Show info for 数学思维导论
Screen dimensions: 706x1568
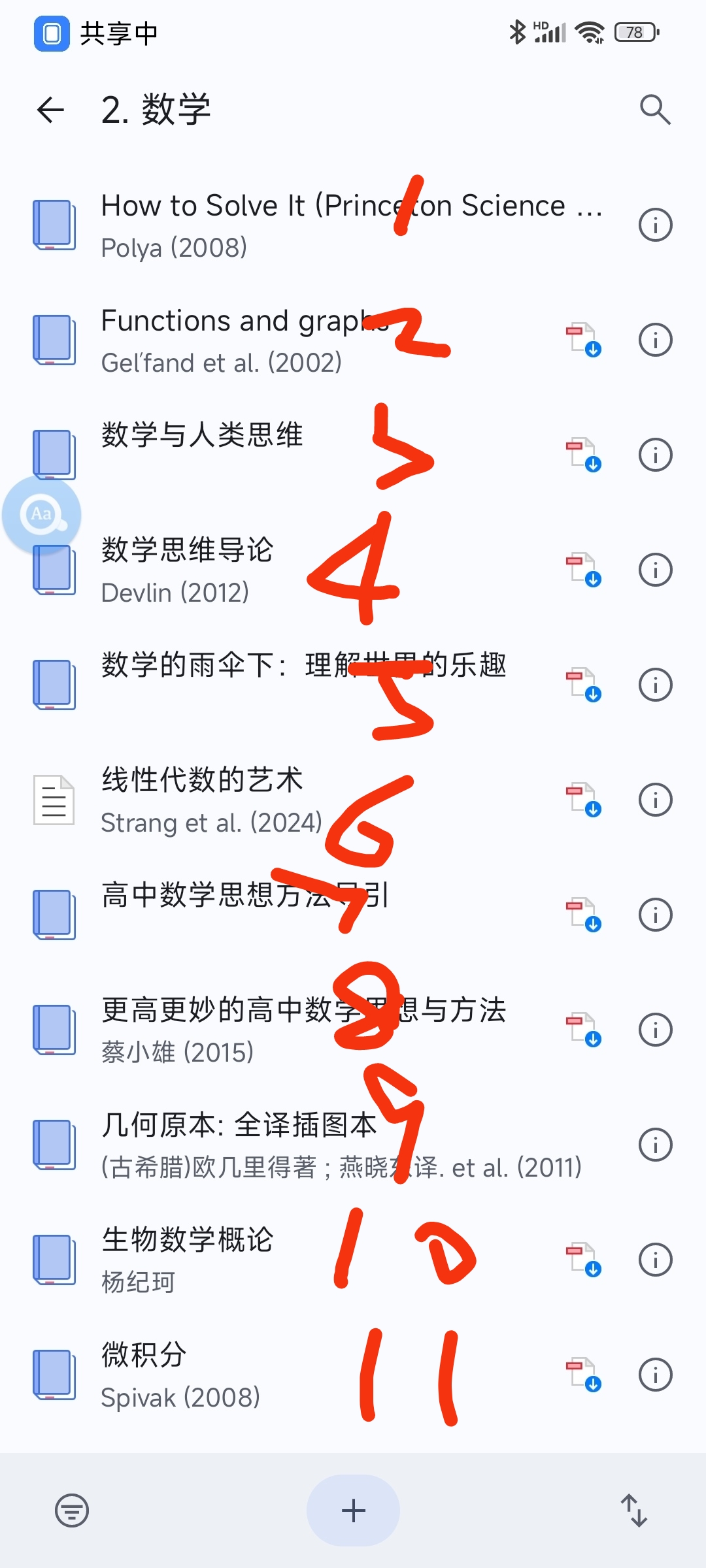[x=655, y=570]
